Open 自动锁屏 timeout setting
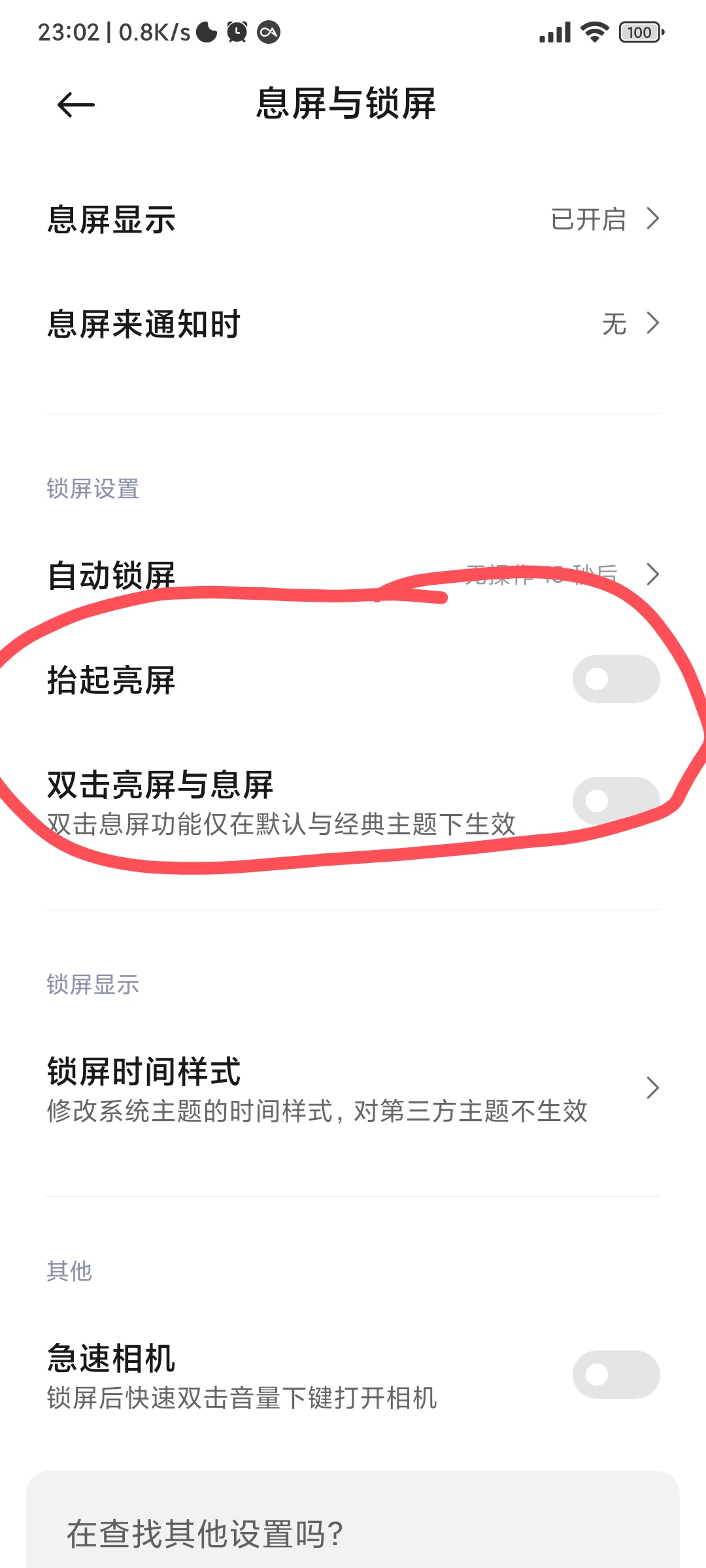The image size is (706, 1568). [x=353, y=575]
